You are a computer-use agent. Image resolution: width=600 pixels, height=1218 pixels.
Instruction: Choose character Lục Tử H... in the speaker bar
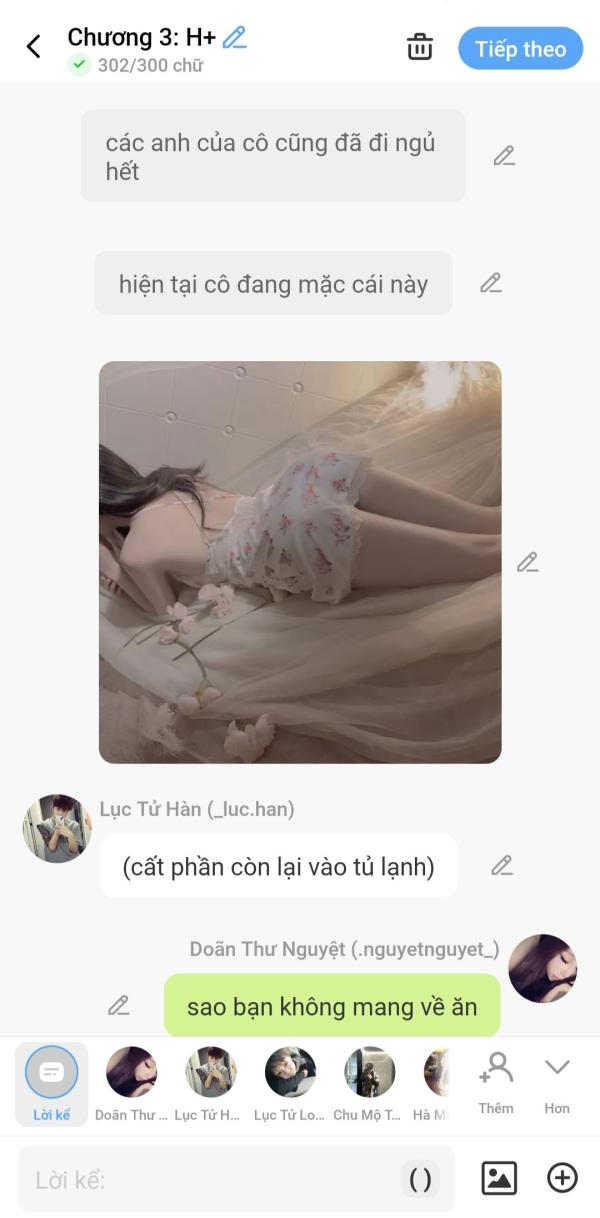(x=210, y=1084)
